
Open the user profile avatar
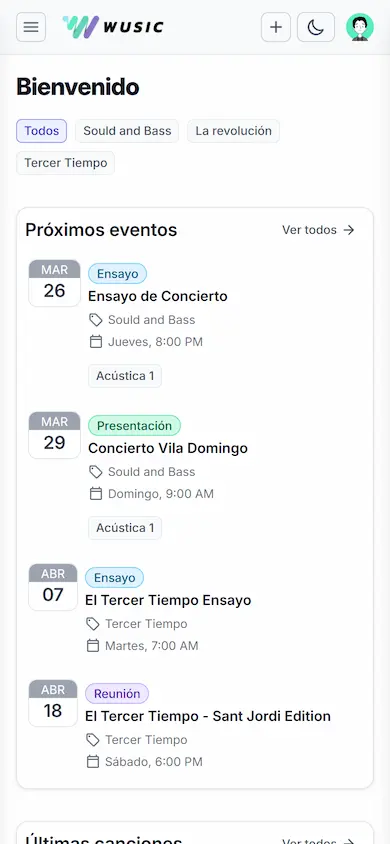(x=359, y=27)
